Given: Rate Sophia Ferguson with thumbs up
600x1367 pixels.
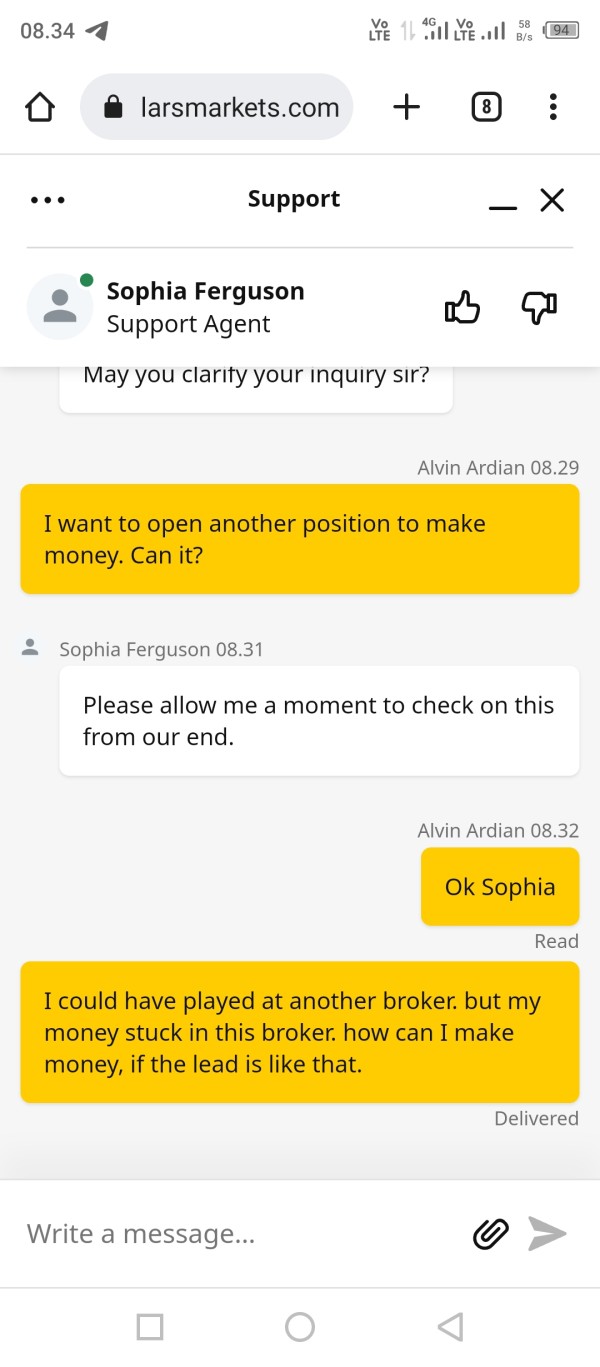Looking at the screenshot, I should (462, 308).
